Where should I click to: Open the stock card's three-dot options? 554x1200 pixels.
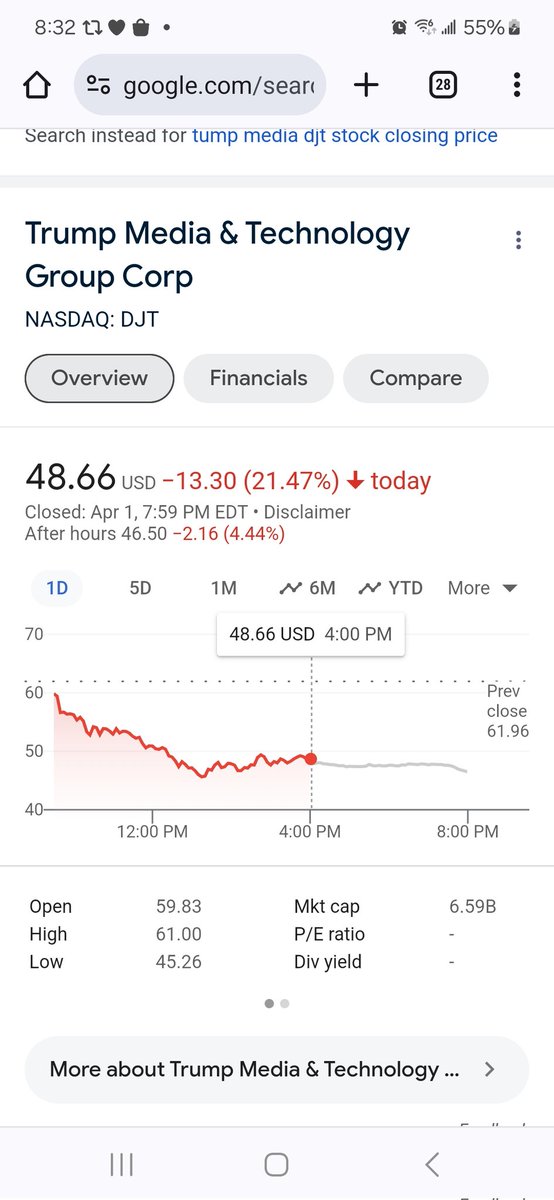point(518,240)
